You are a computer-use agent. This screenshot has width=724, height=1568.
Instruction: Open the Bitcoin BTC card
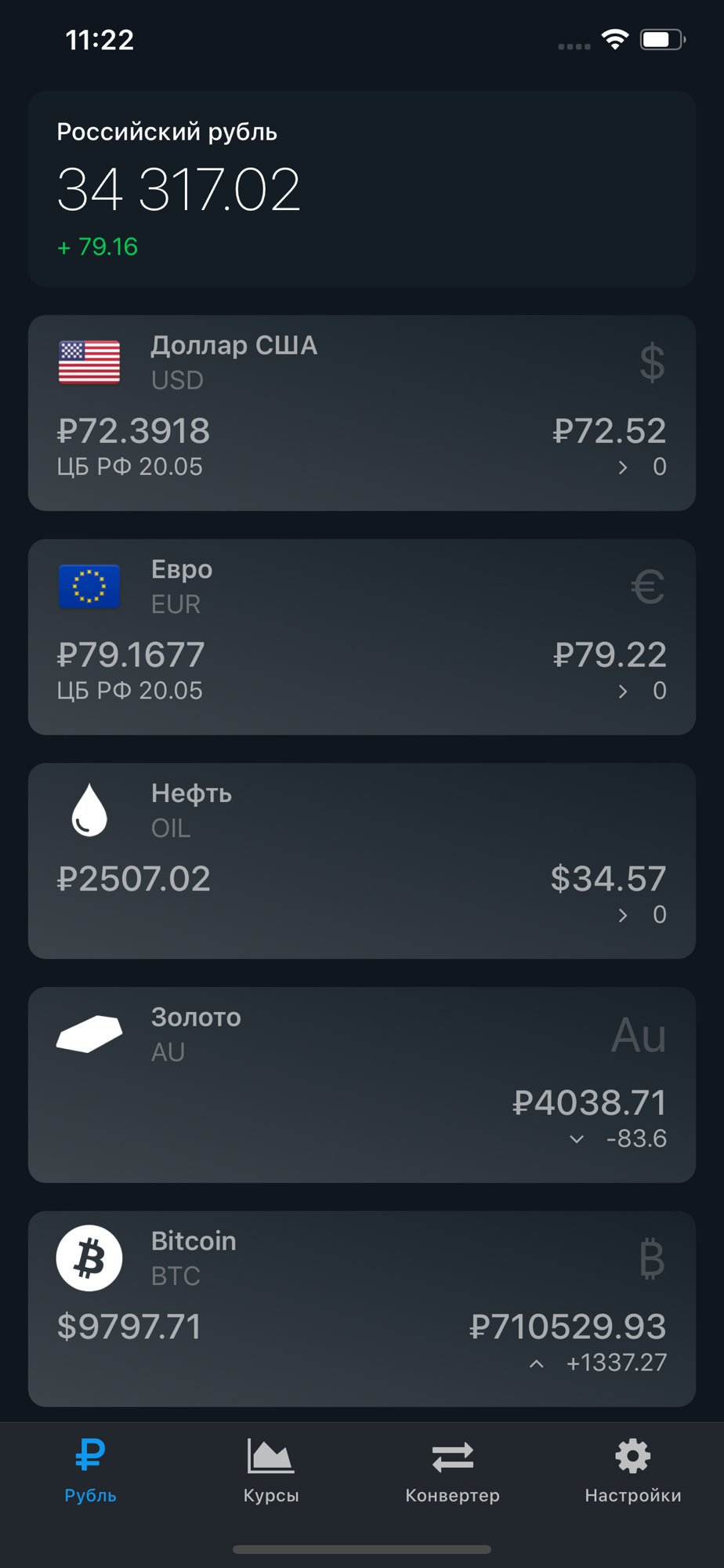point(361,1308)
